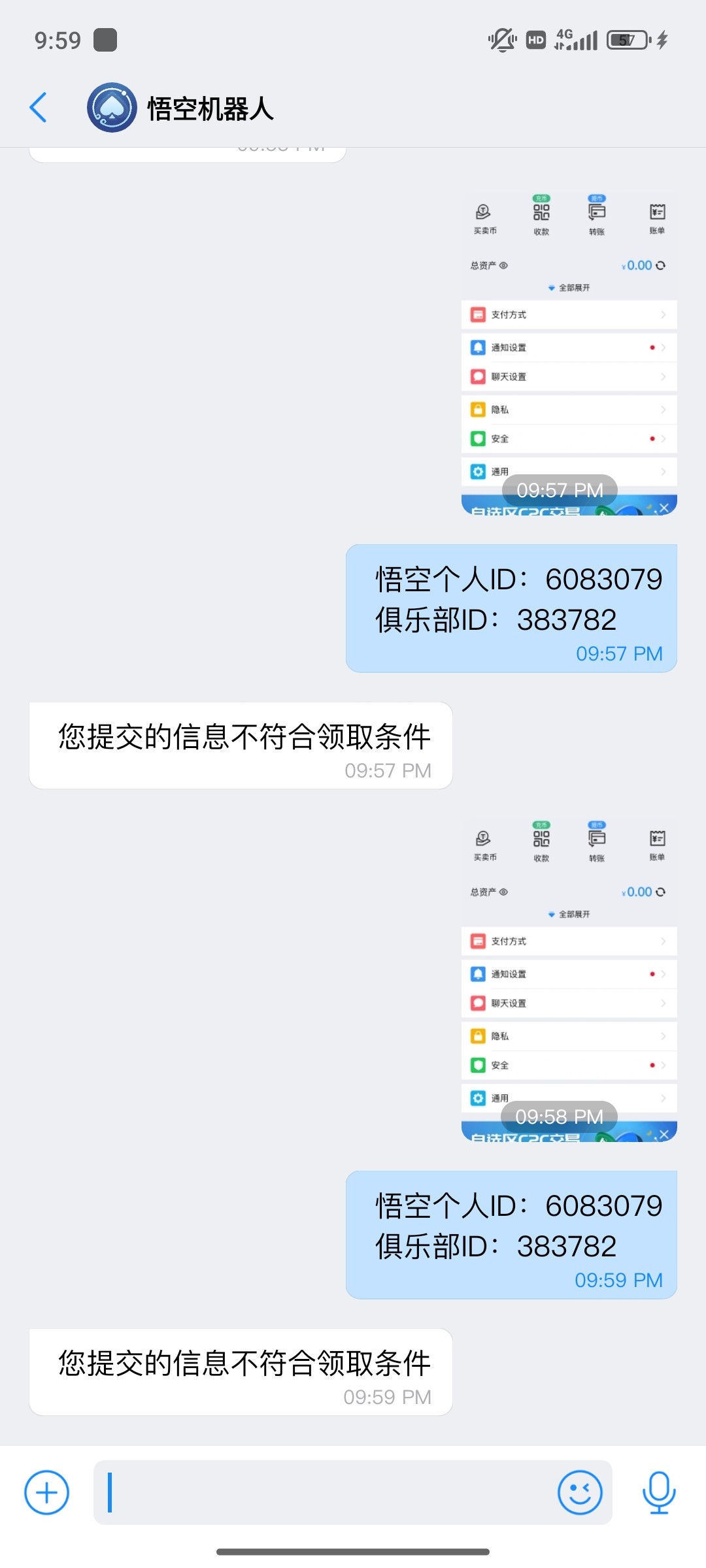Open the emoji picker

(x=579, y=1492)
